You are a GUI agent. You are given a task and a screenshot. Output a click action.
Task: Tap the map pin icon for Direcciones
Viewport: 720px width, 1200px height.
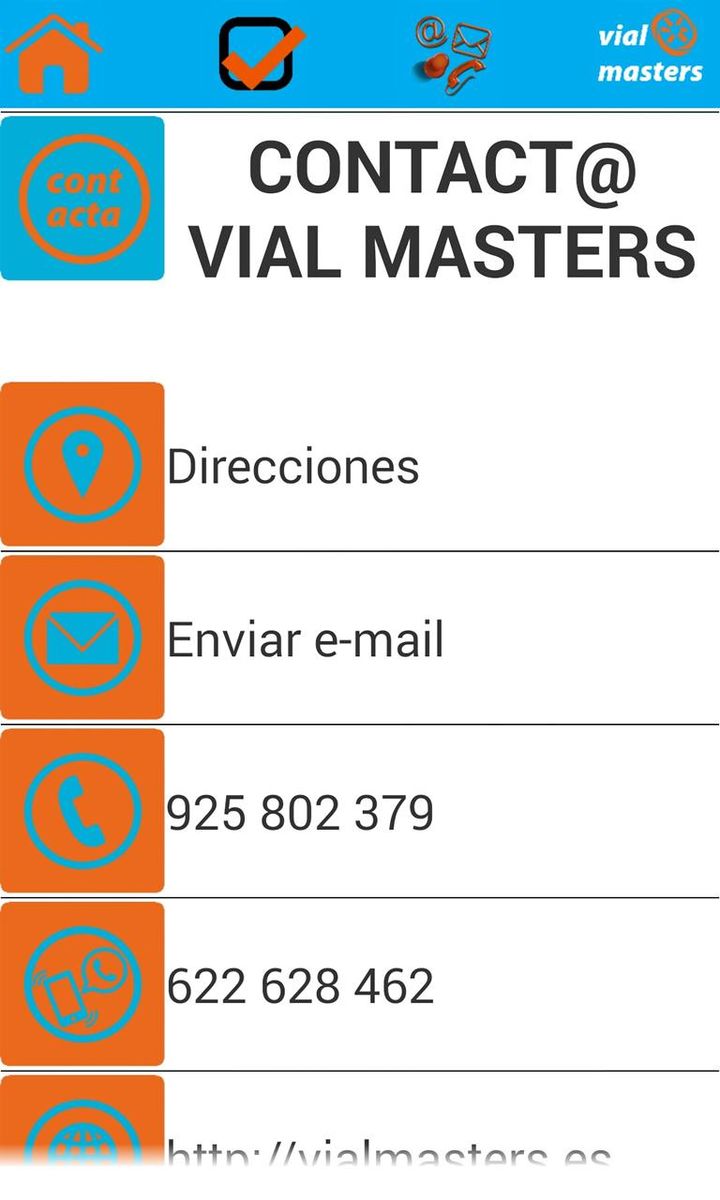(84, 463)
